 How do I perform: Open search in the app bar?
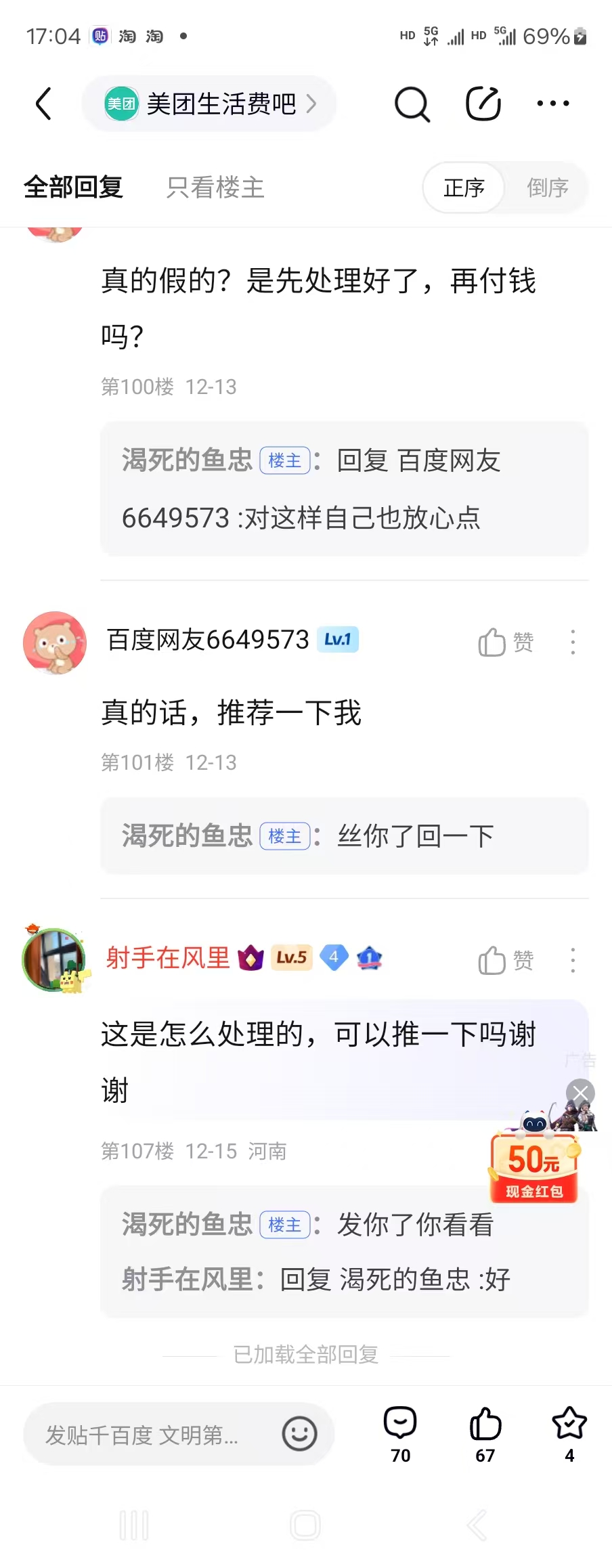[412, 104]
